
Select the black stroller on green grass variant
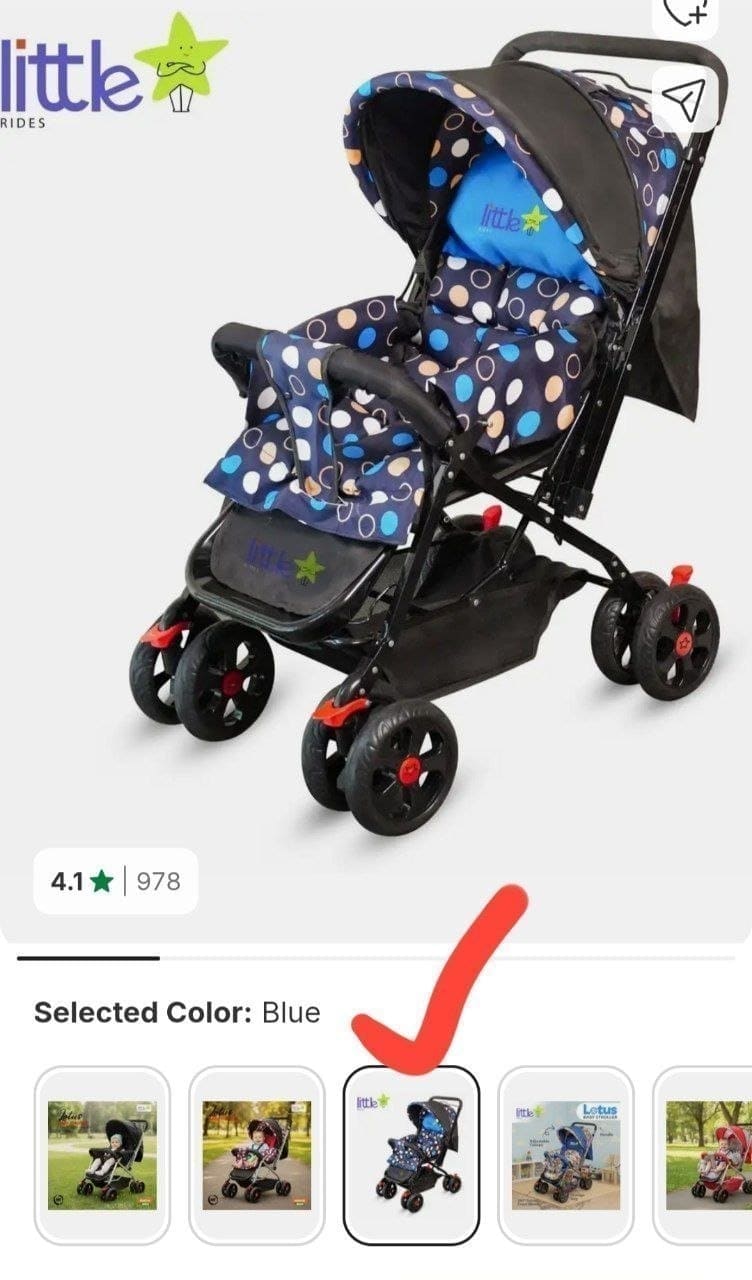click(x=102, y=1155)
